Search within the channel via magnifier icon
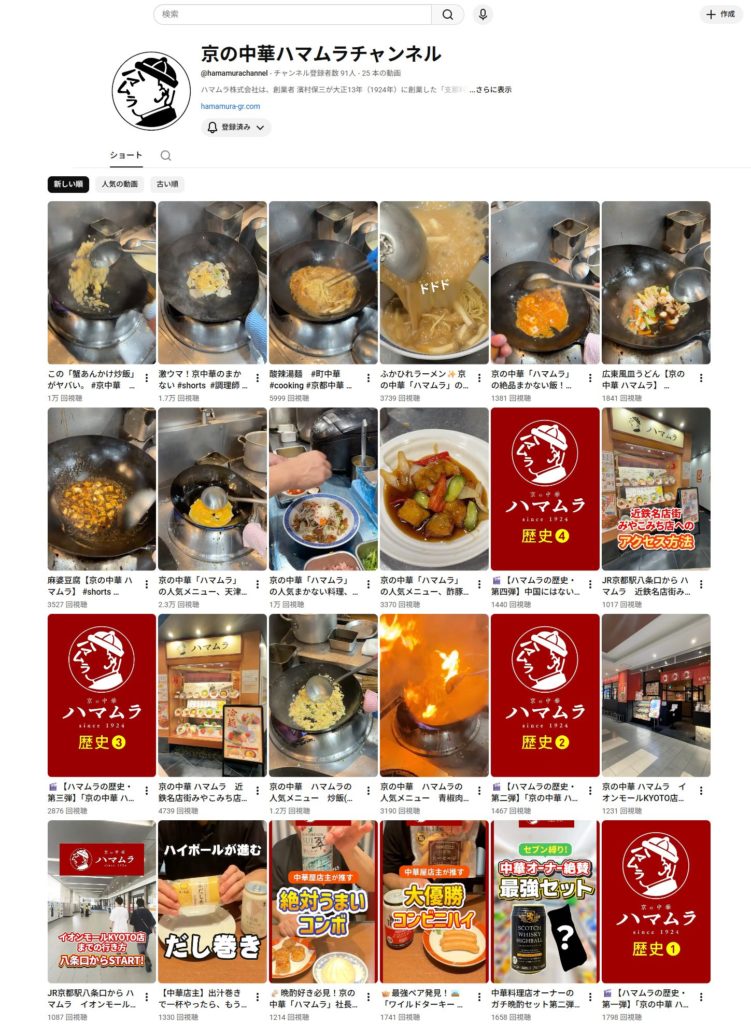 tap(166, 156)
